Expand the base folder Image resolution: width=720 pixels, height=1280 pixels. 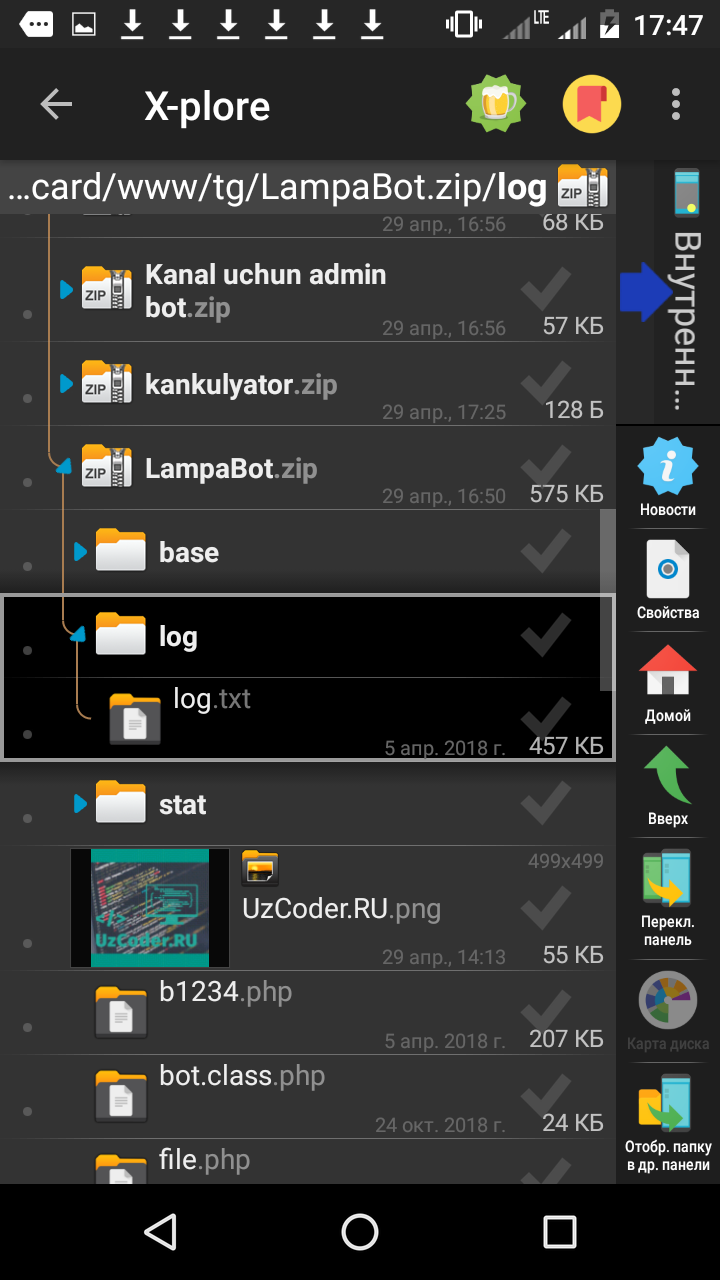(x=80, y=552)
